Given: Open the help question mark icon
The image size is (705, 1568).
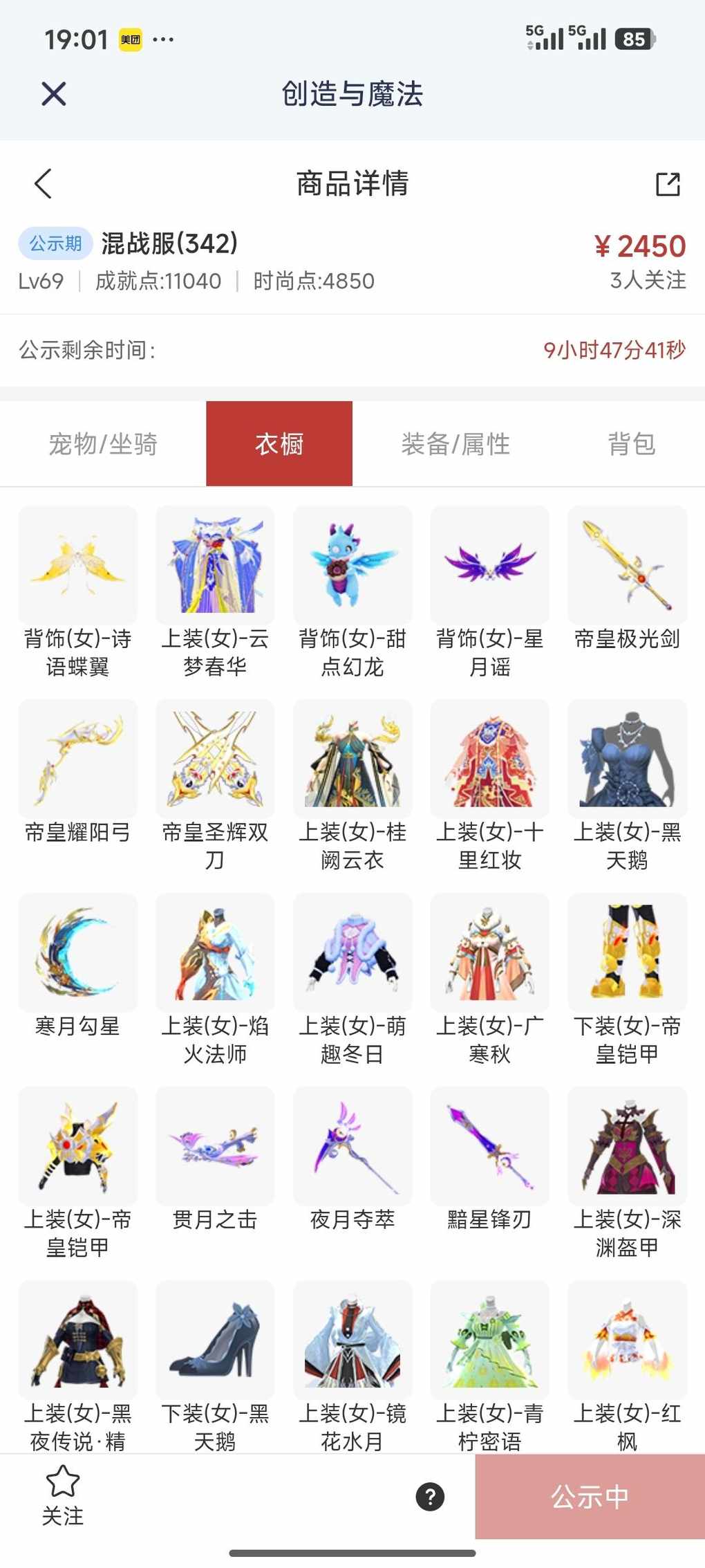Looking at the screenshot, I should (430, 1497).
